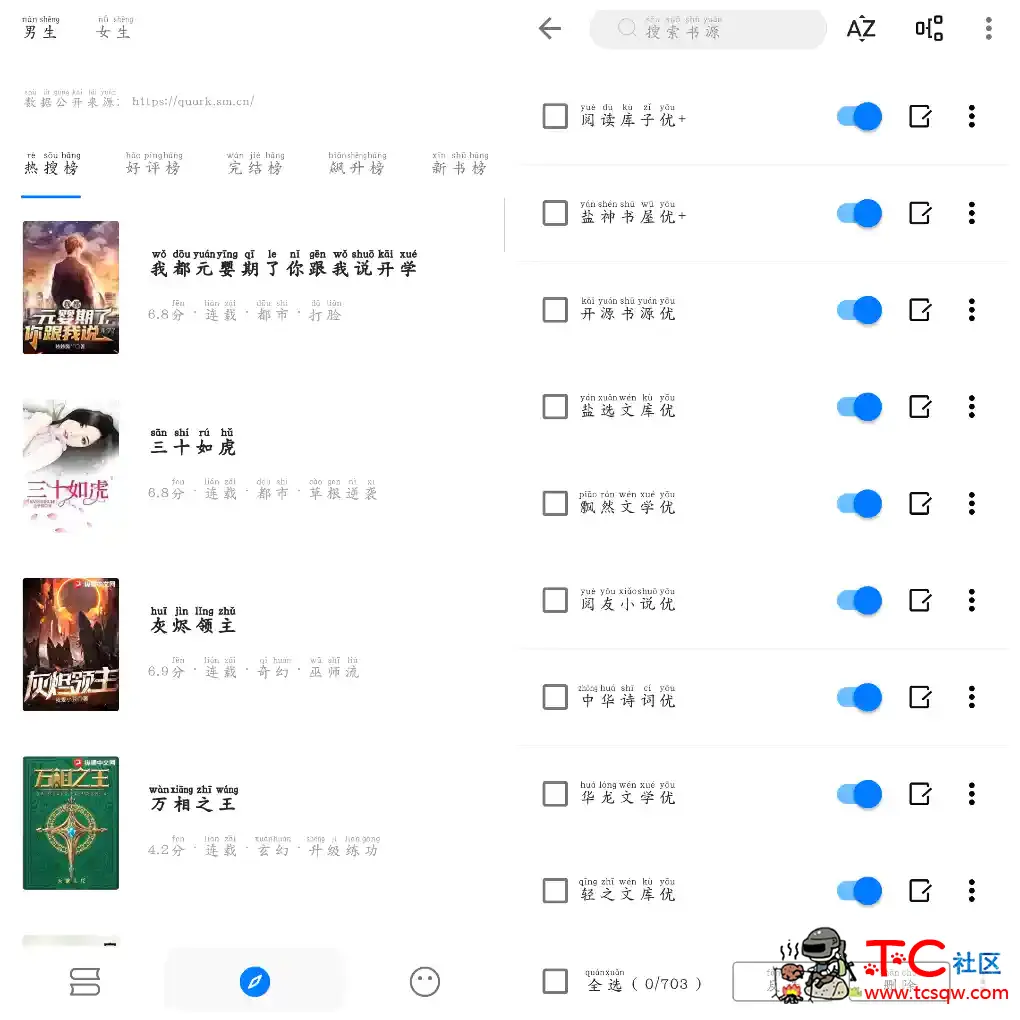
Task: Edit the 开源书源优 source
Action: pos(920,310)
